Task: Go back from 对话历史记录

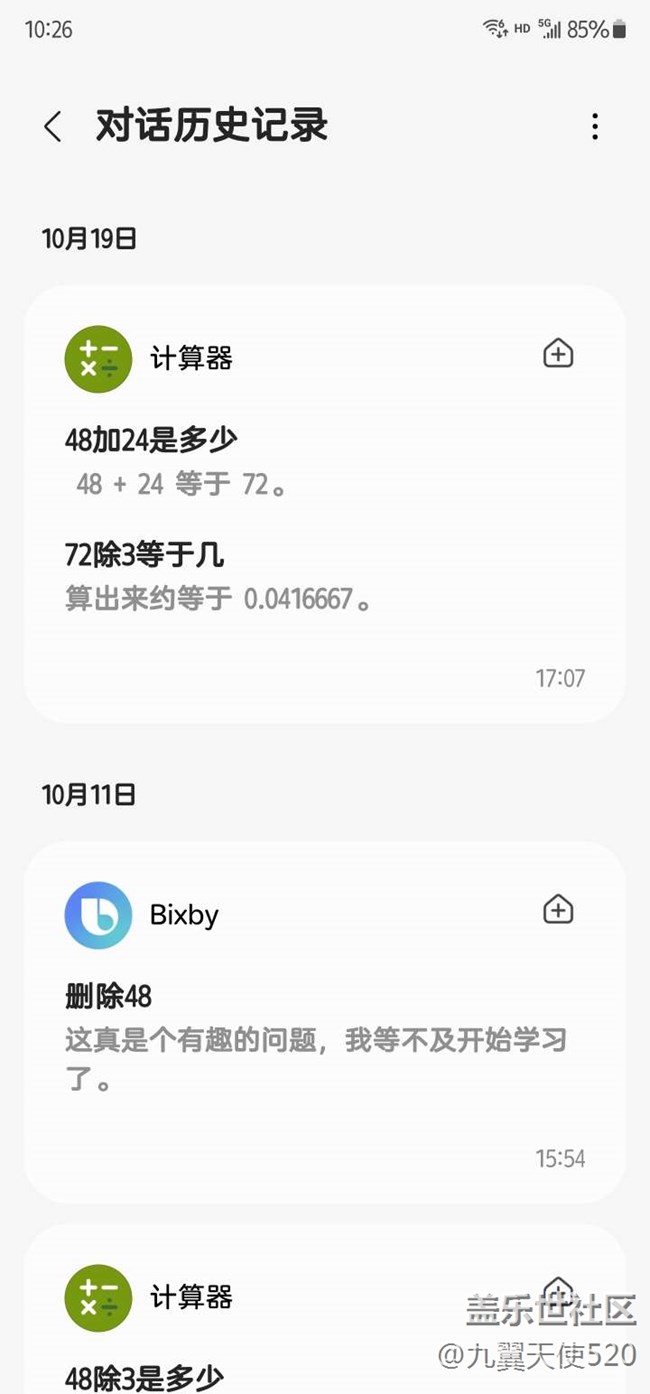Action: click(x=53, y=127)
